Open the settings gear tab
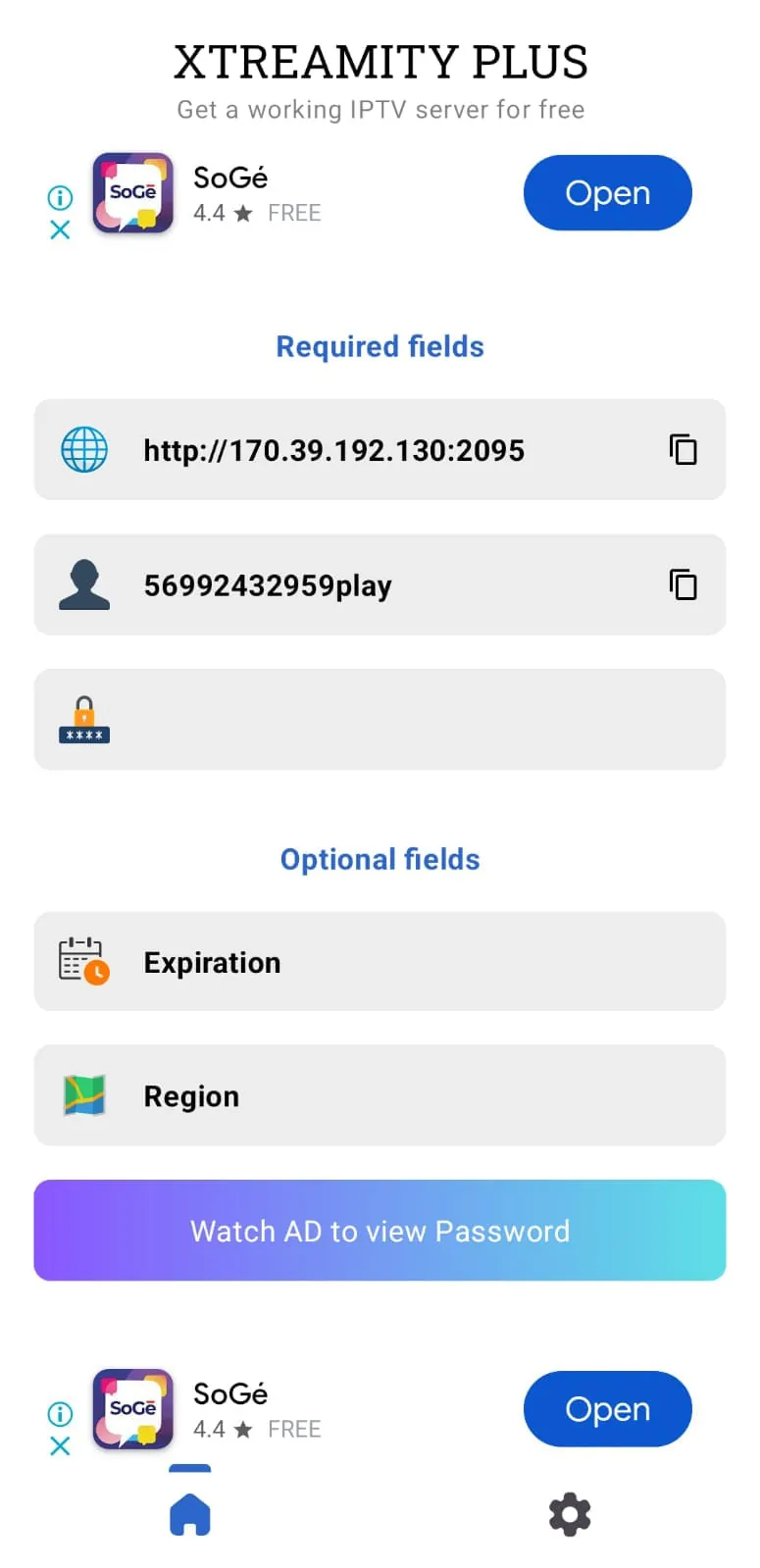Image resolution: width=760 pixels, height=1568 pixels. tap(570, 1515)
